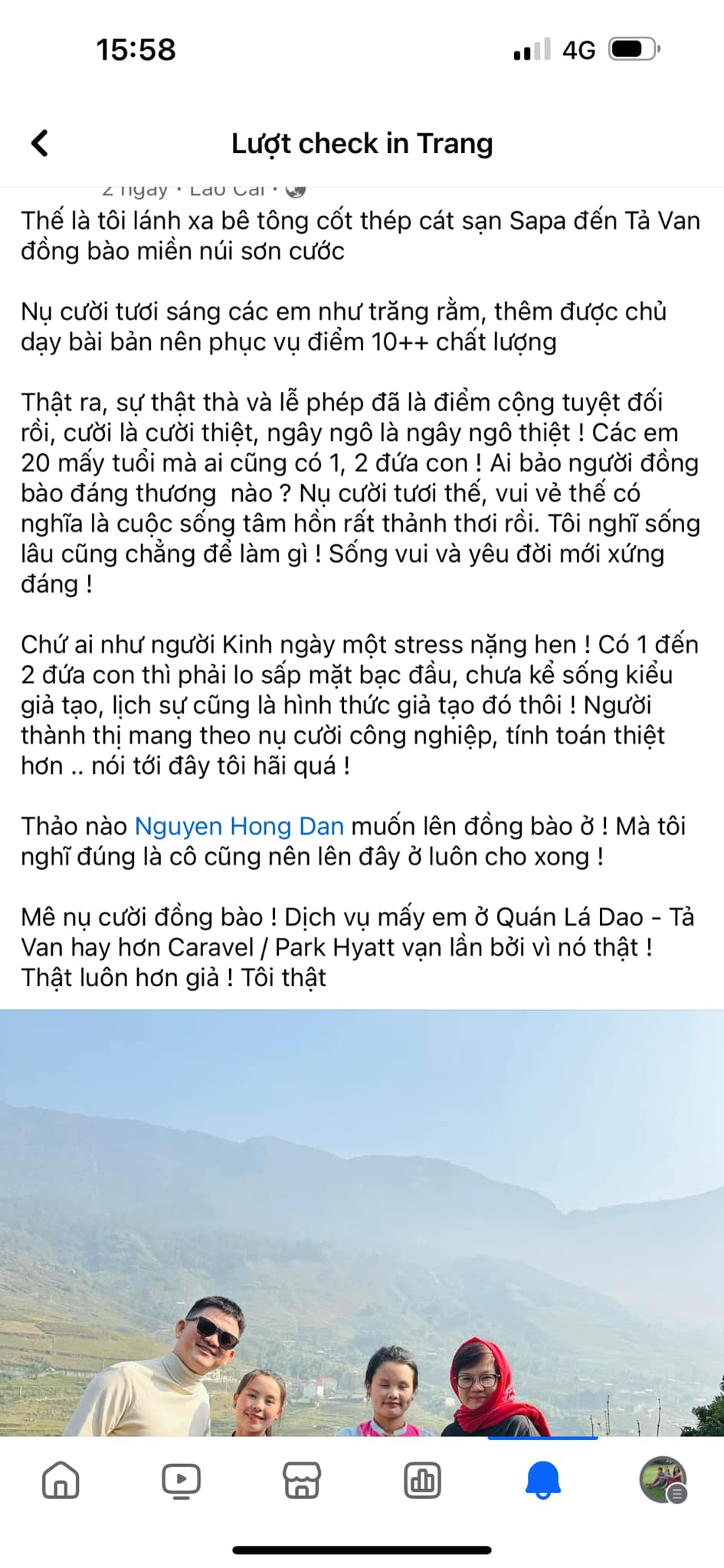The width and height of the screenshot is (724, 1568).
Task: Open the profile menu tab
Action: (x=663, y=1480)
